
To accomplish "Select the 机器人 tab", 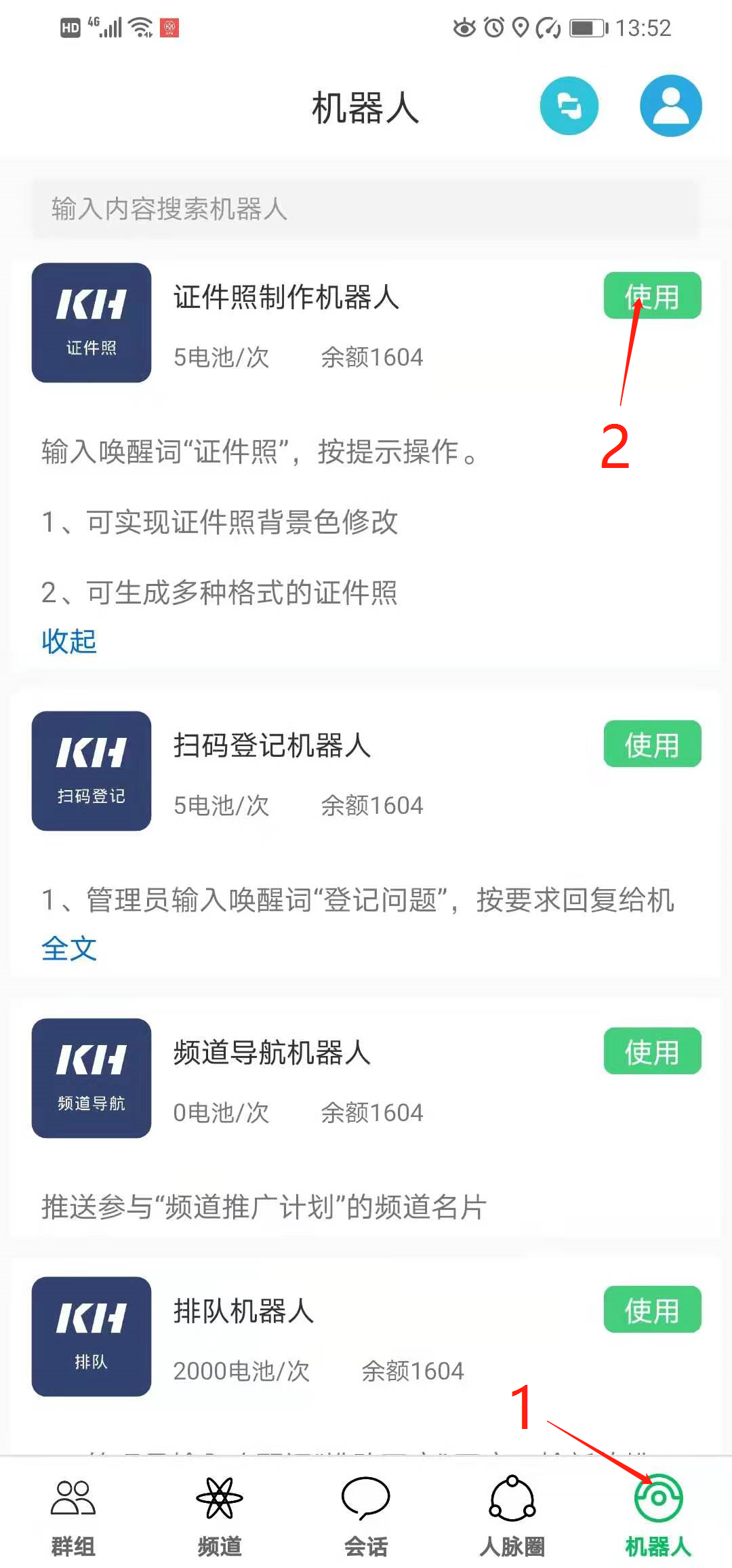I will click(658, 1518).
